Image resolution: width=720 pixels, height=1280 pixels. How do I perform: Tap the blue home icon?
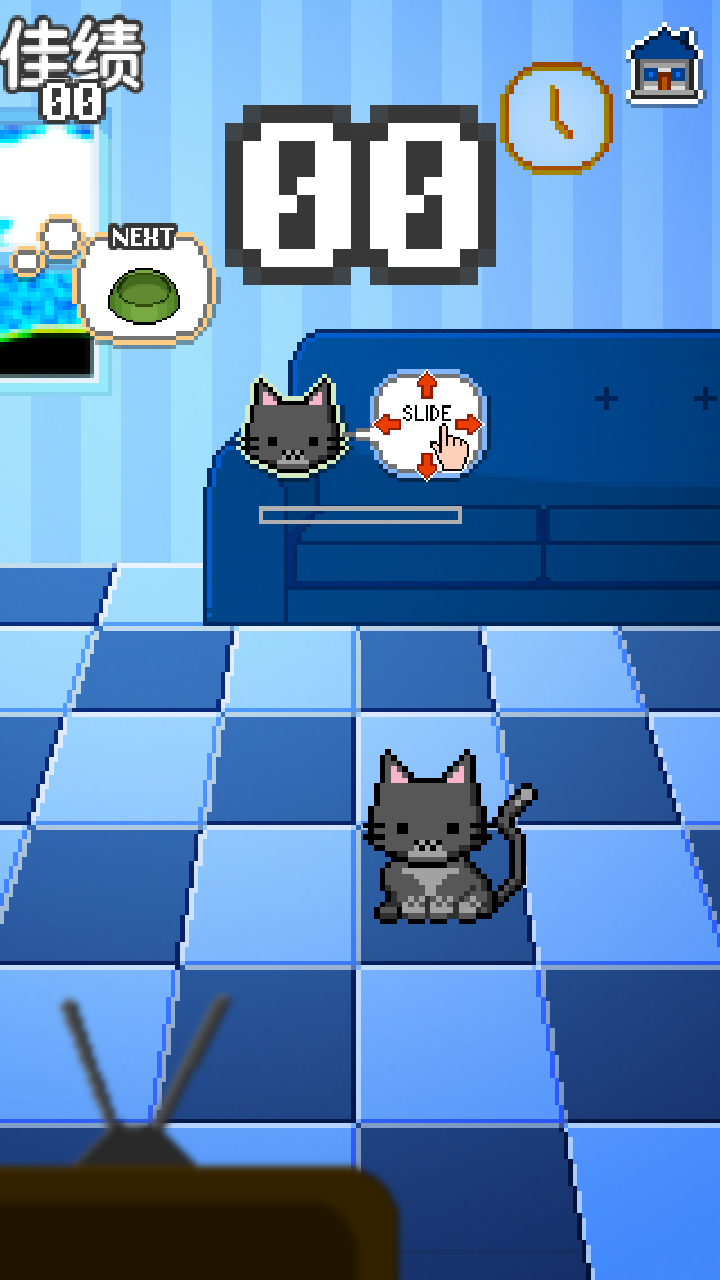pos(664,66)
